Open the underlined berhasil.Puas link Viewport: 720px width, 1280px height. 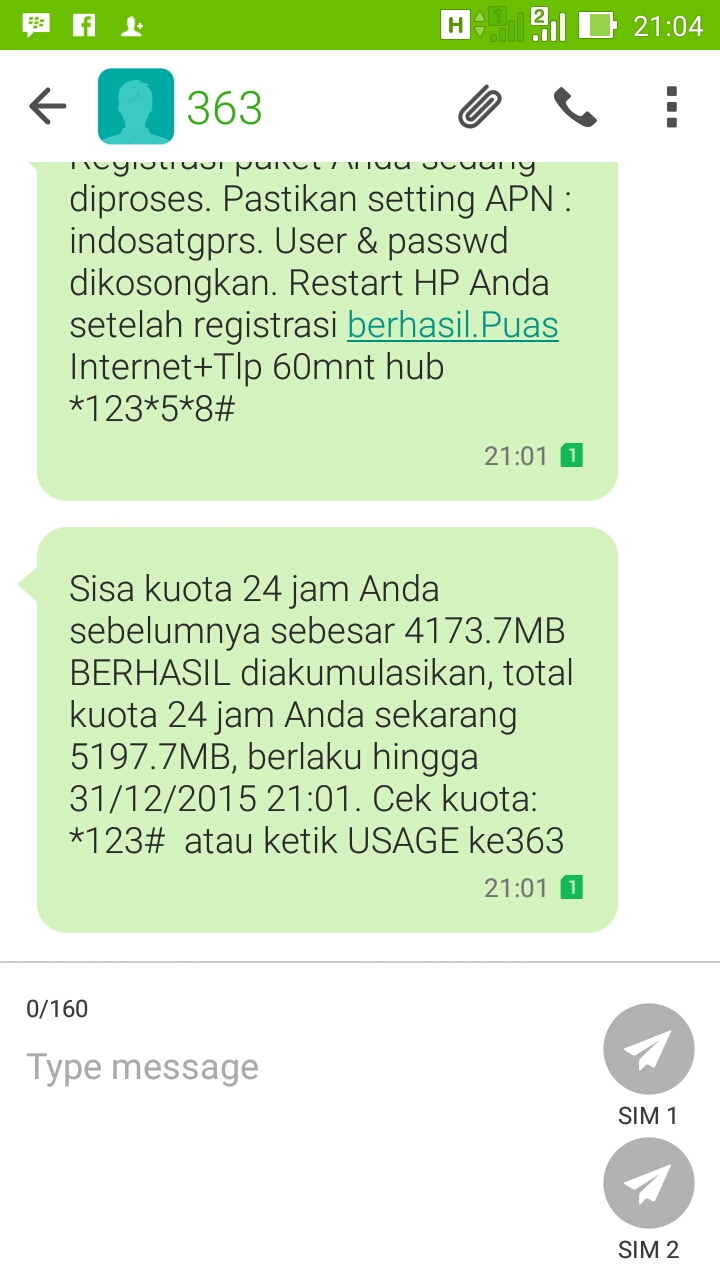pyautogui.click(x=452, y=326)
